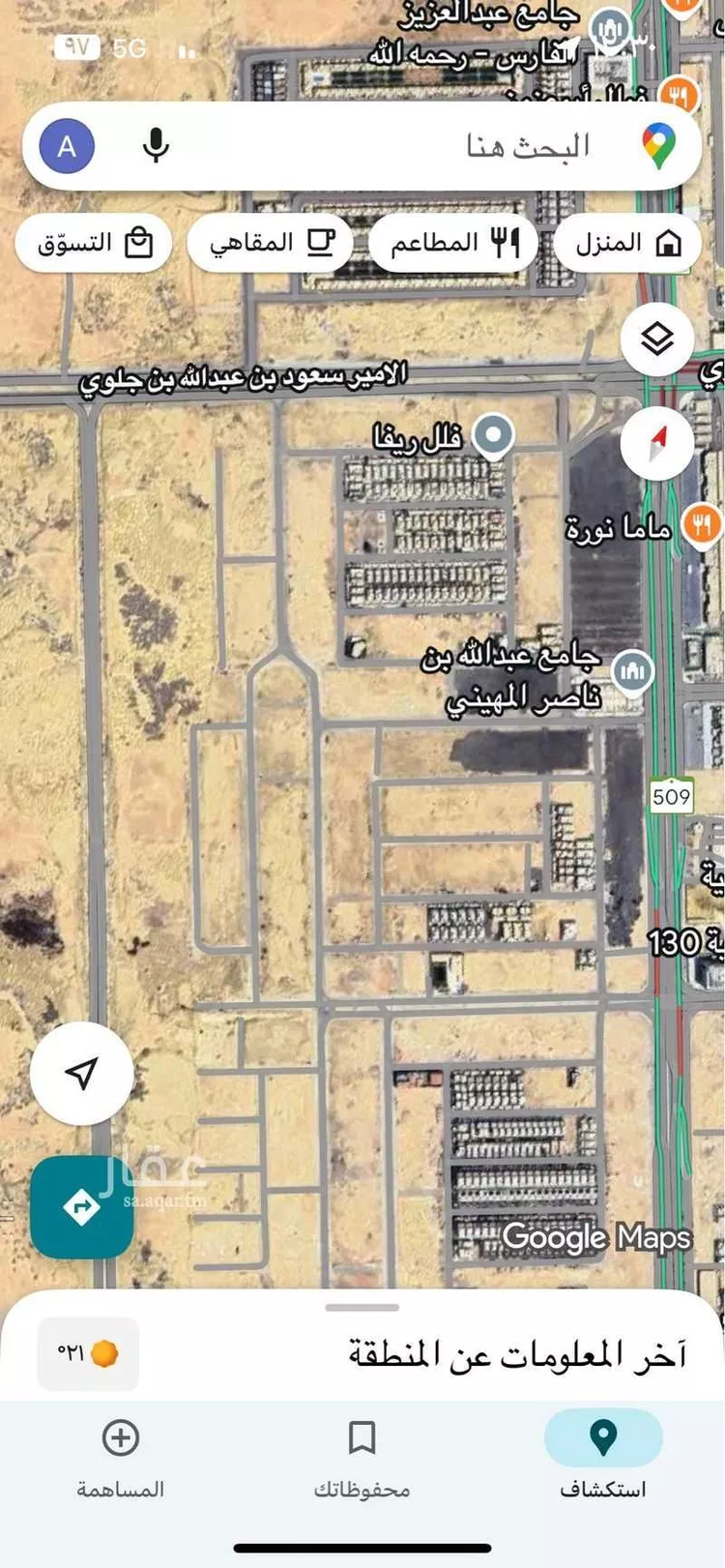The image size is (725, 1568).
Task: Filter by المطاعم restaurants chip
Action: pos(454,243)
